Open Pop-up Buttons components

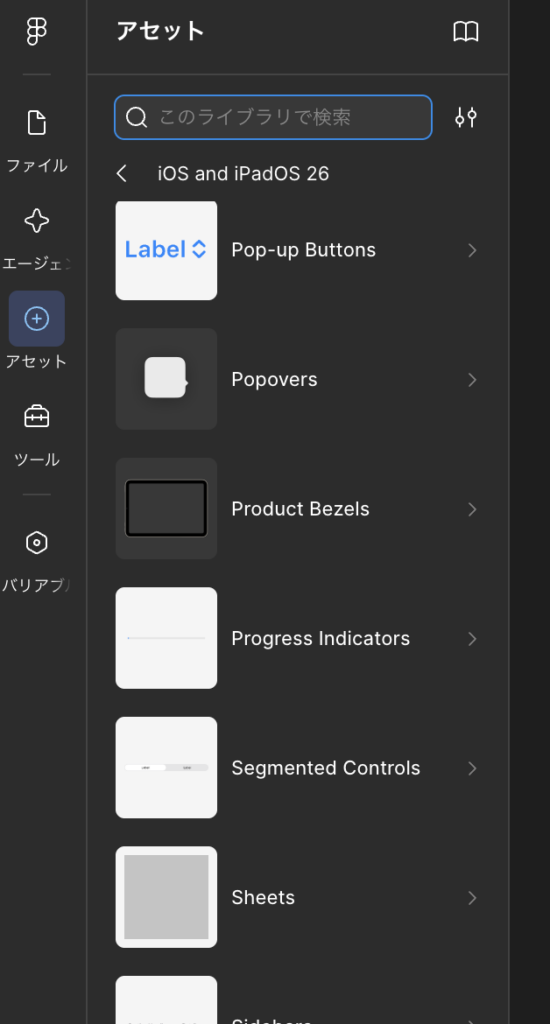(298, 250)
